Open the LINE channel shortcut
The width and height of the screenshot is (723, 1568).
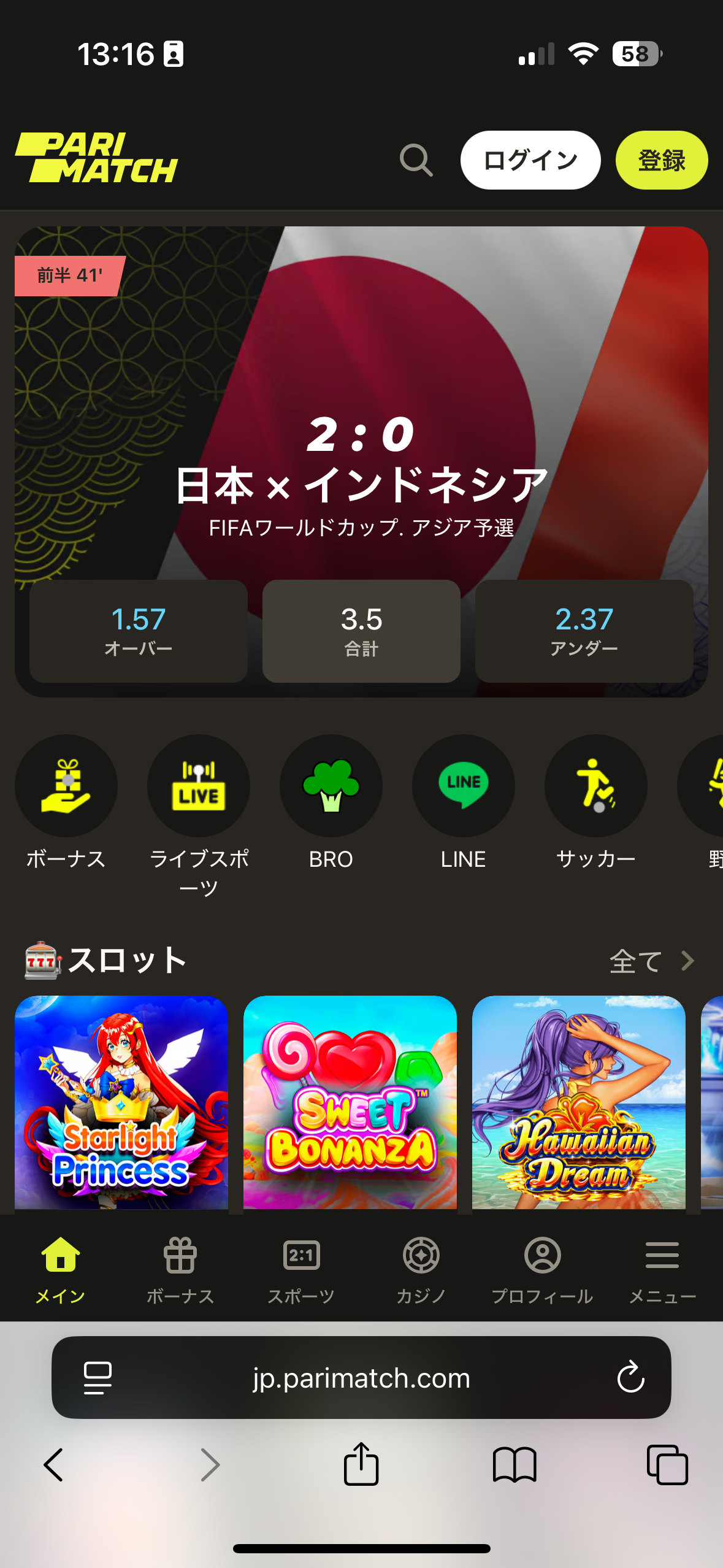pyautogui.click(x=464, y=787)
